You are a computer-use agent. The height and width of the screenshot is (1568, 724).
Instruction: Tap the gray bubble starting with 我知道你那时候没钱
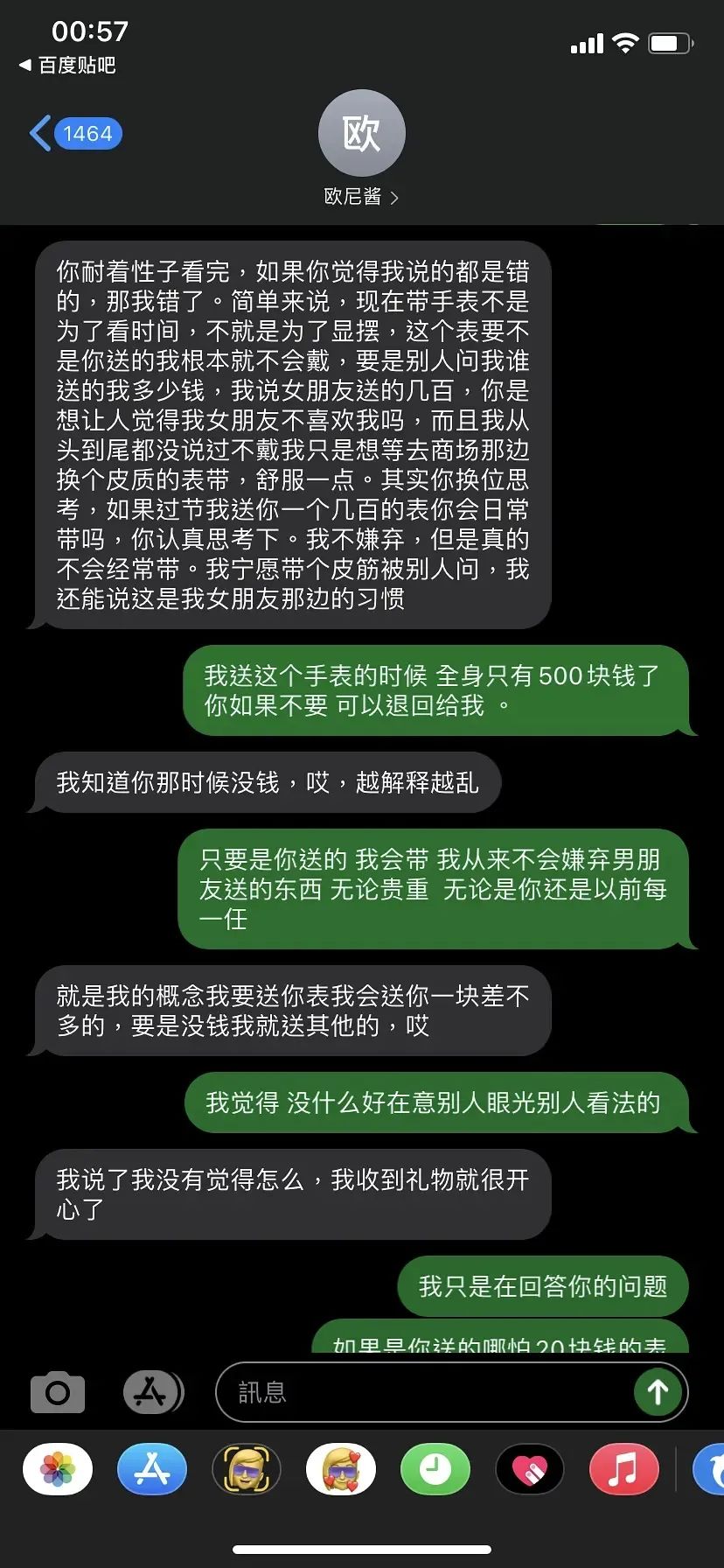(267, 782)
